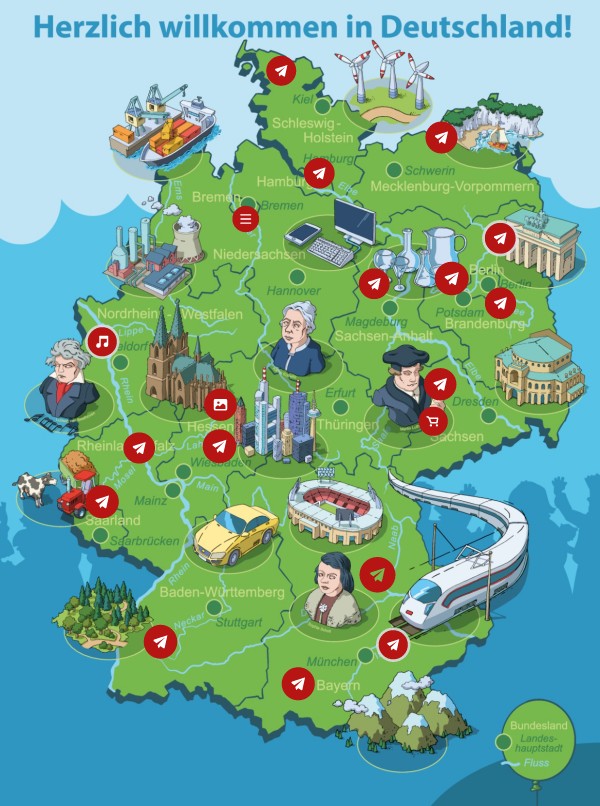Image resolution: width=600 pixels, height=806 pixels.
Task: Open the hotspot under the high-speed train
Action: (391, 643)
